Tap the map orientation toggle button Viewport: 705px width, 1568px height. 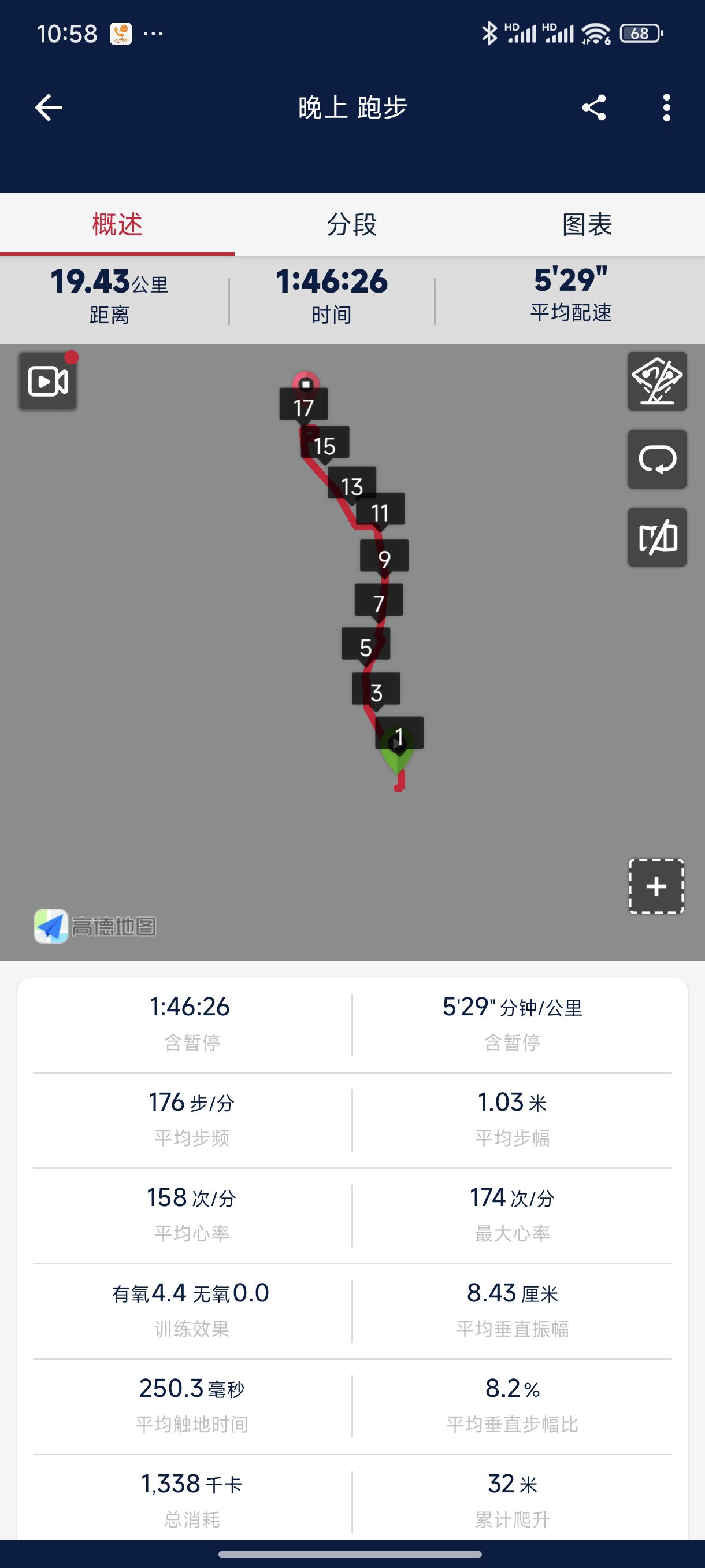pos(657,537)
